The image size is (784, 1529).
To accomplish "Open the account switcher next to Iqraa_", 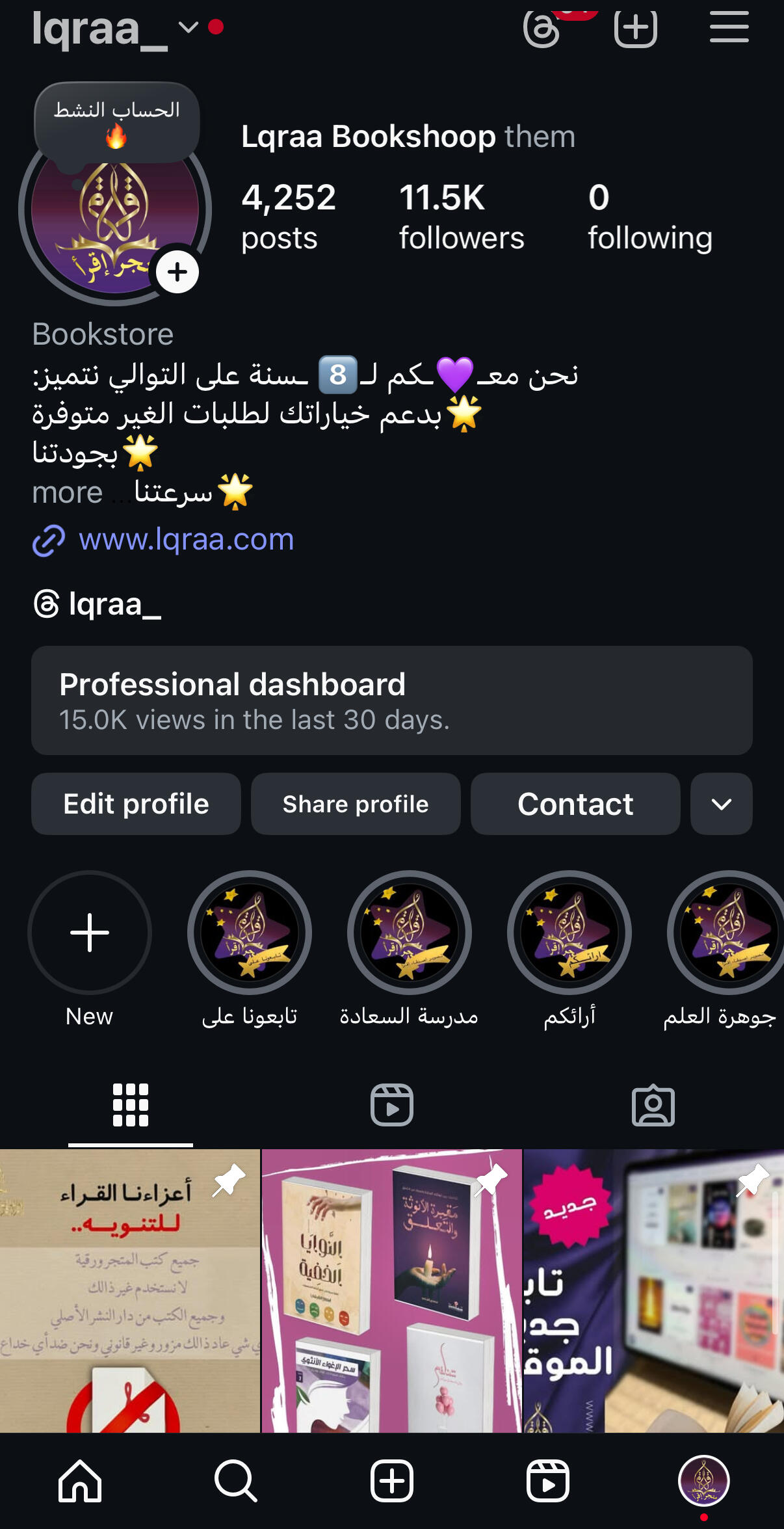I will 189,27.
